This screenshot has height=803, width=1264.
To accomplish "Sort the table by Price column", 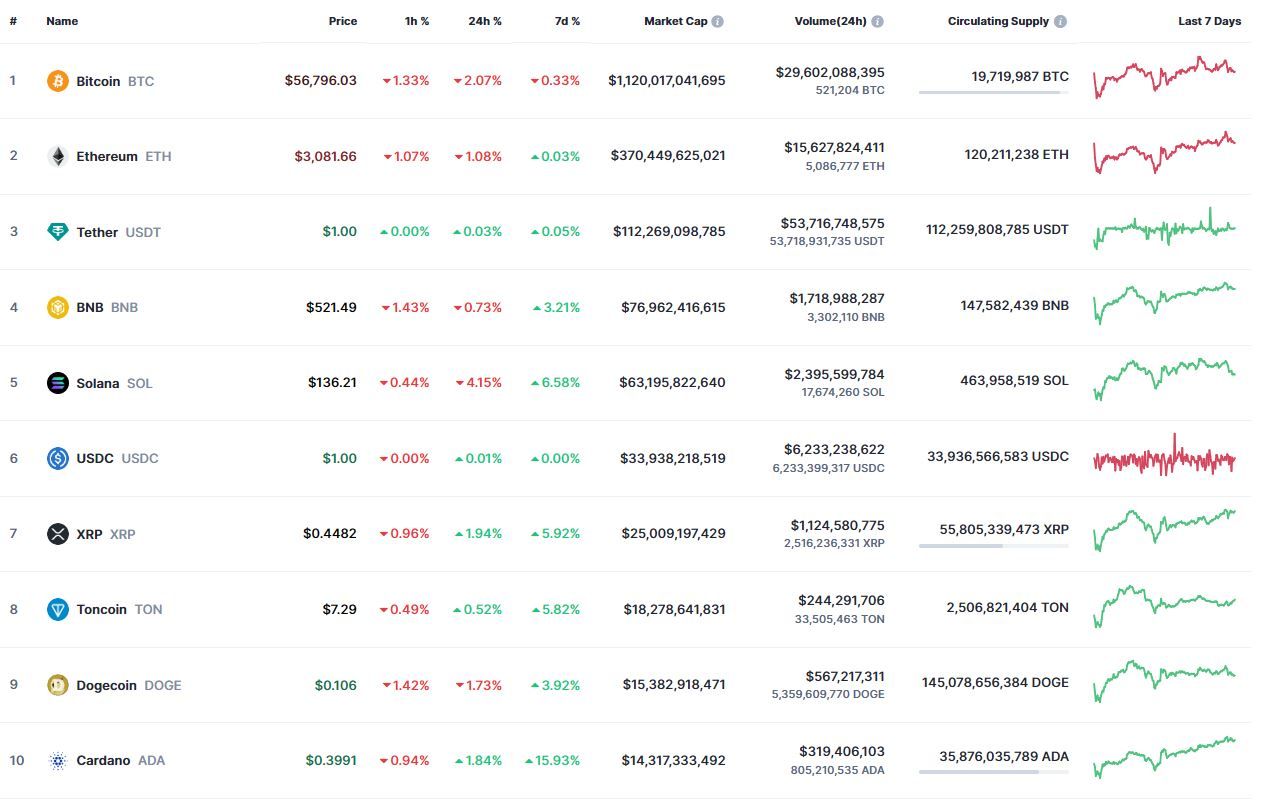I will pos(342,21).
